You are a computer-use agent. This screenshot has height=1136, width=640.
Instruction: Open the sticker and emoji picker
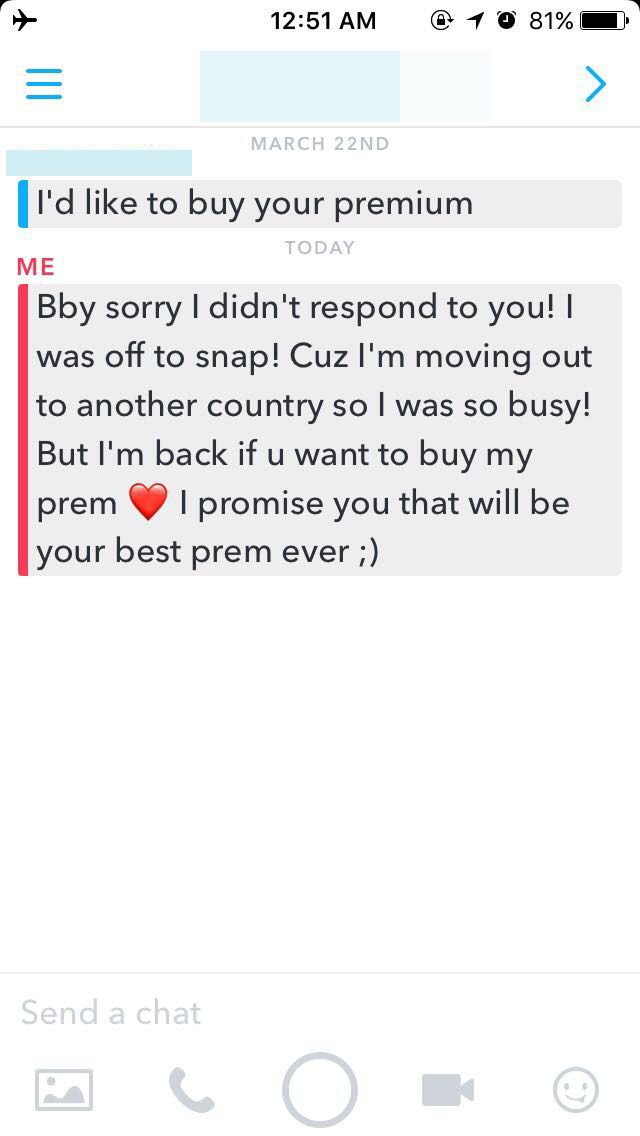pos(576,1089)
